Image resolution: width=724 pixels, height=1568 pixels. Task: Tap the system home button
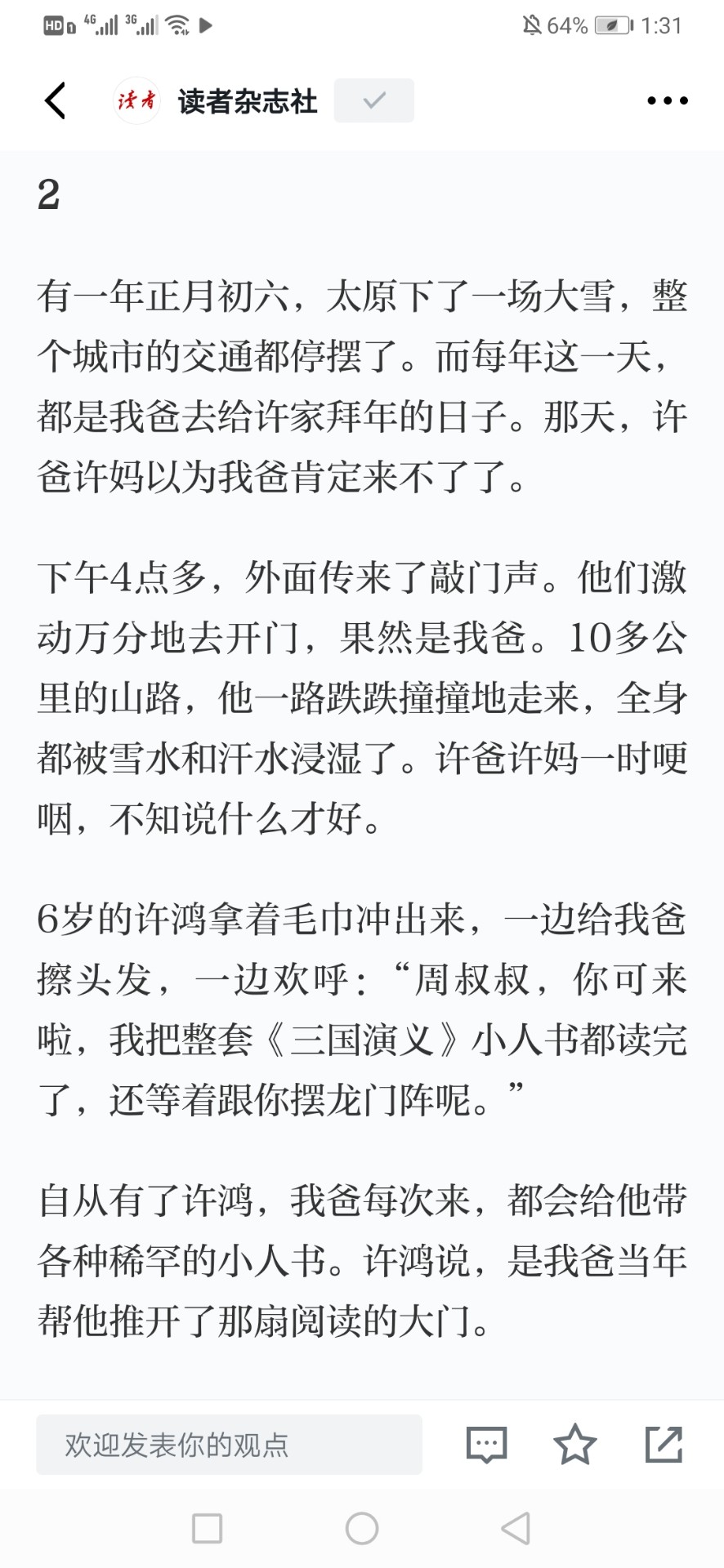pos(362,1528)
